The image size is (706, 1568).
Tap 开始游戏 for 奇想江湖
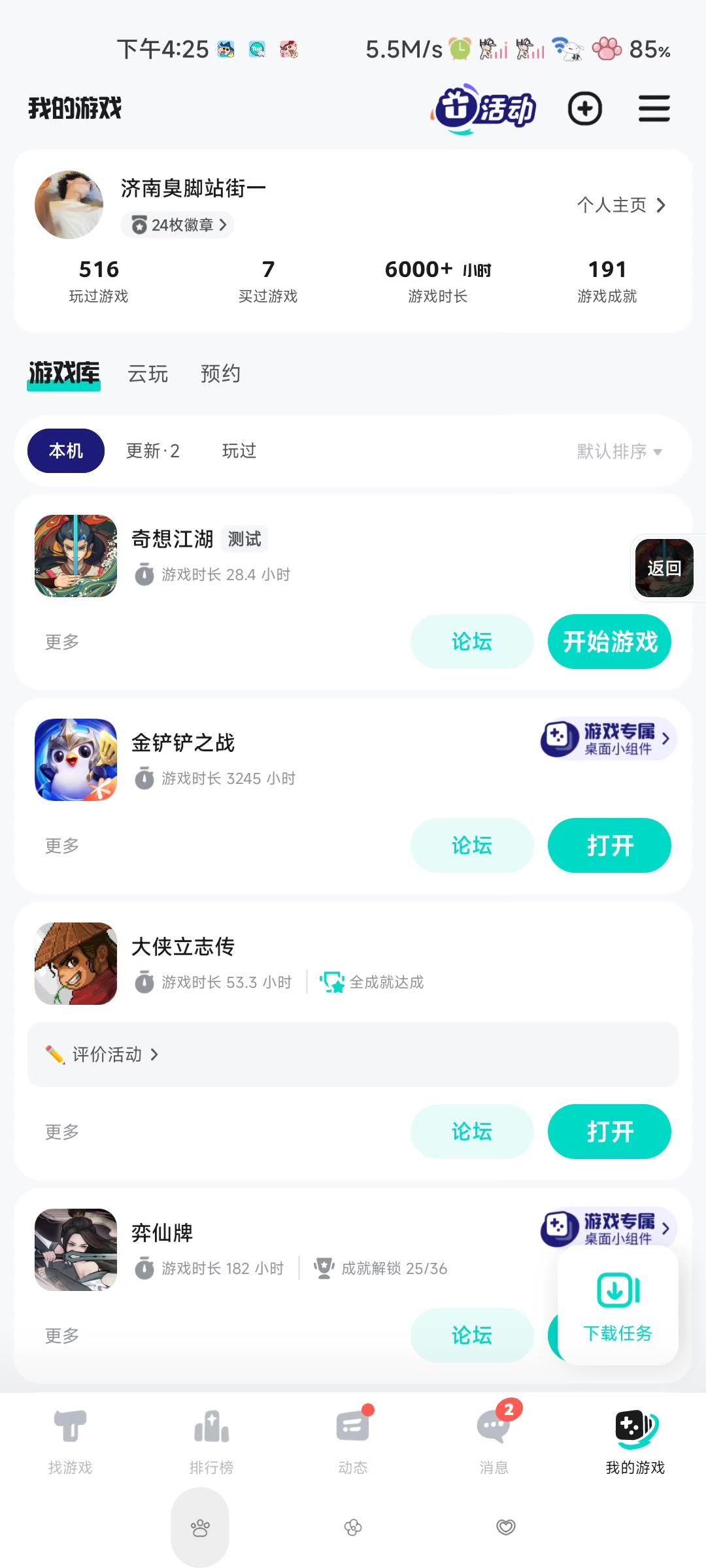(x=609, y=642)
